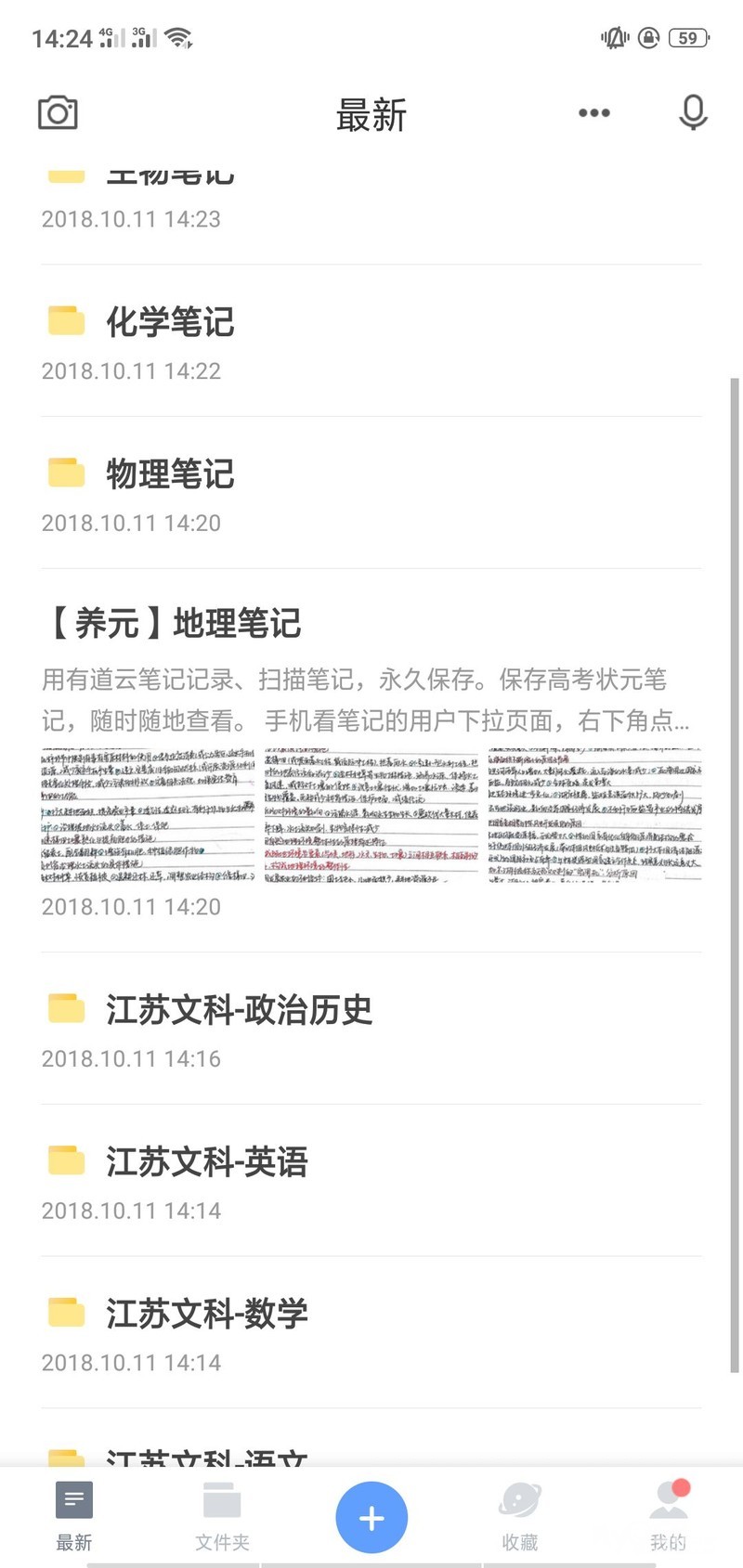Open the 江苏文科-政治历史 folder

pyautogui.click(x=239, y=1010)
